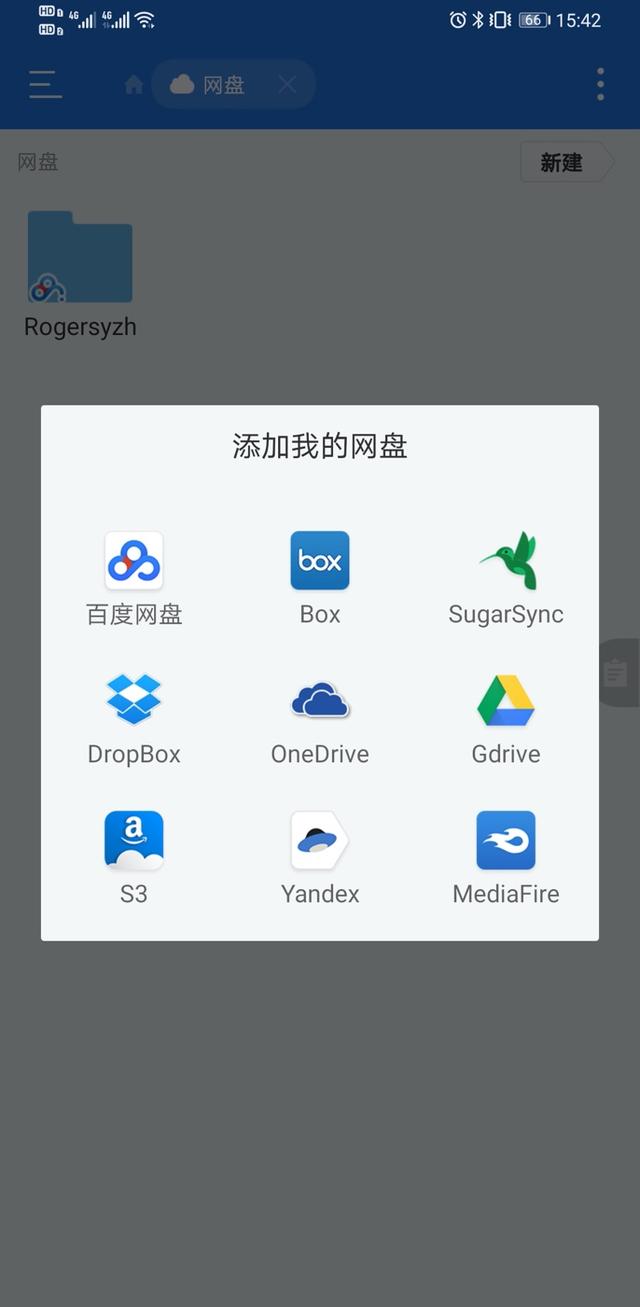
Task: Add an Amazon S3 drive
Action: click(x=134, y=858)
